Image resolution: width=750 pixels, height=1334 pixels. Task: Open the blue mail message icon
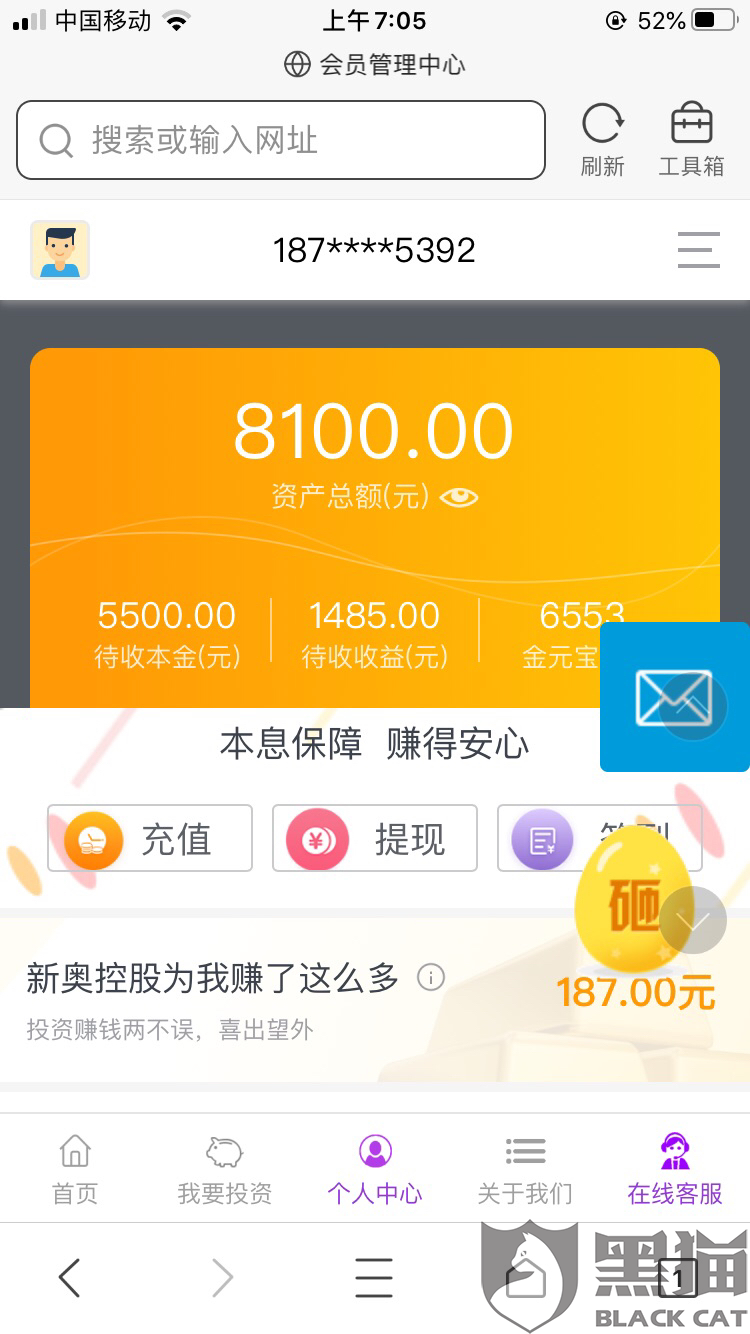(674, 697)
